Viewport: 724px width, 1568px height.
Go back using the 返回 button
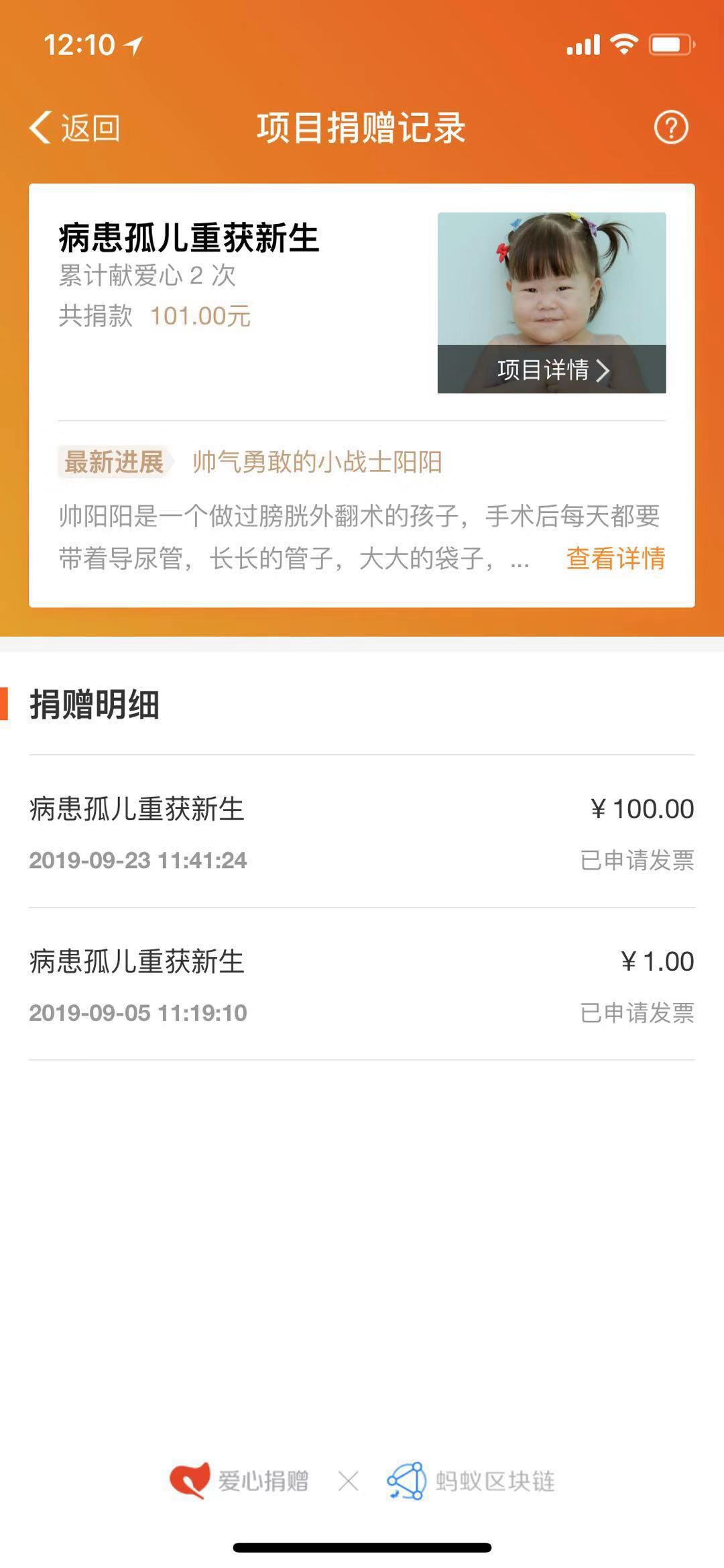click(74, 127)
